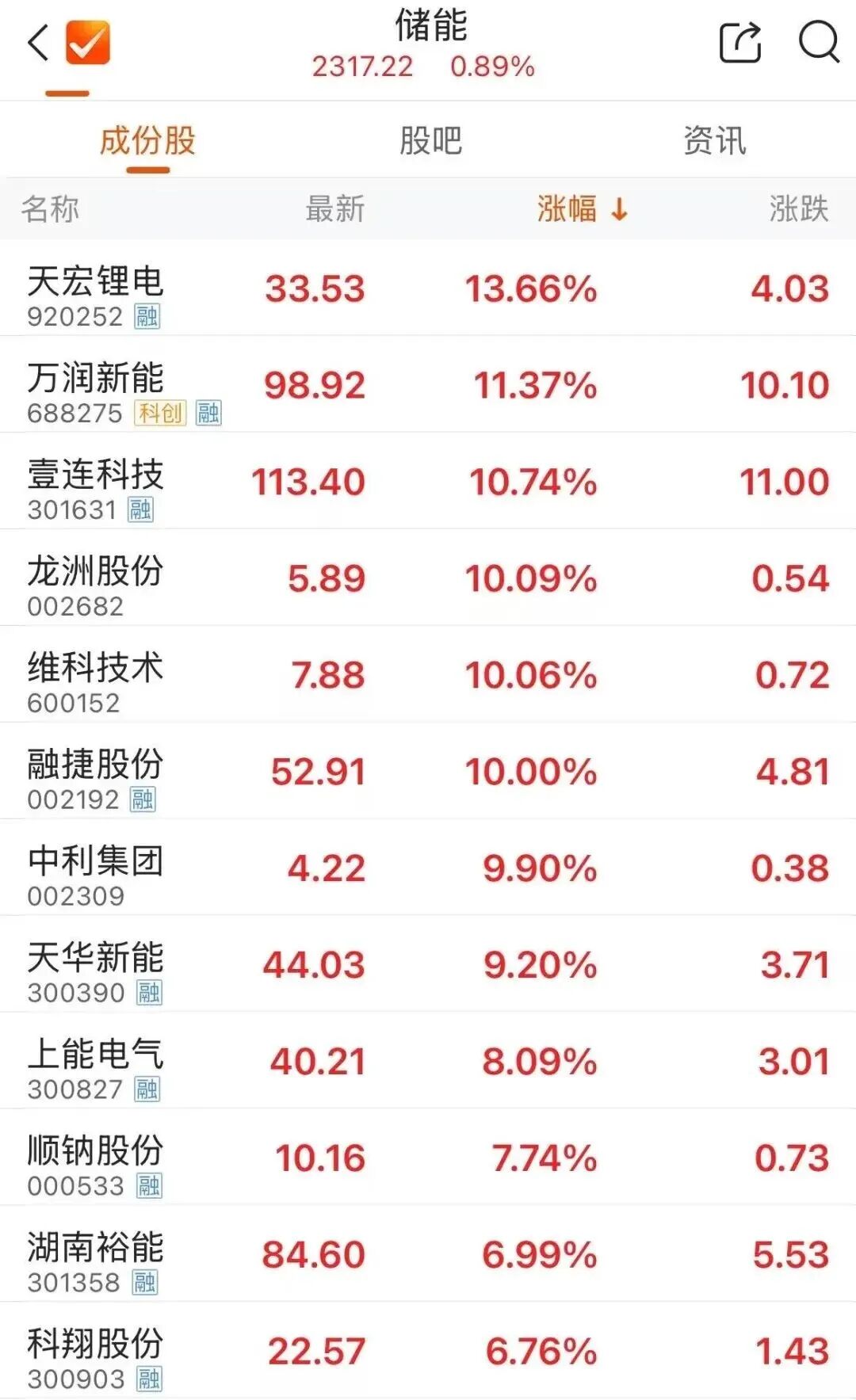The width and height of the screenshot is (856, 1400).
Task: Tap the 上能电气 stock row
Action: (x=95, y=1056)
